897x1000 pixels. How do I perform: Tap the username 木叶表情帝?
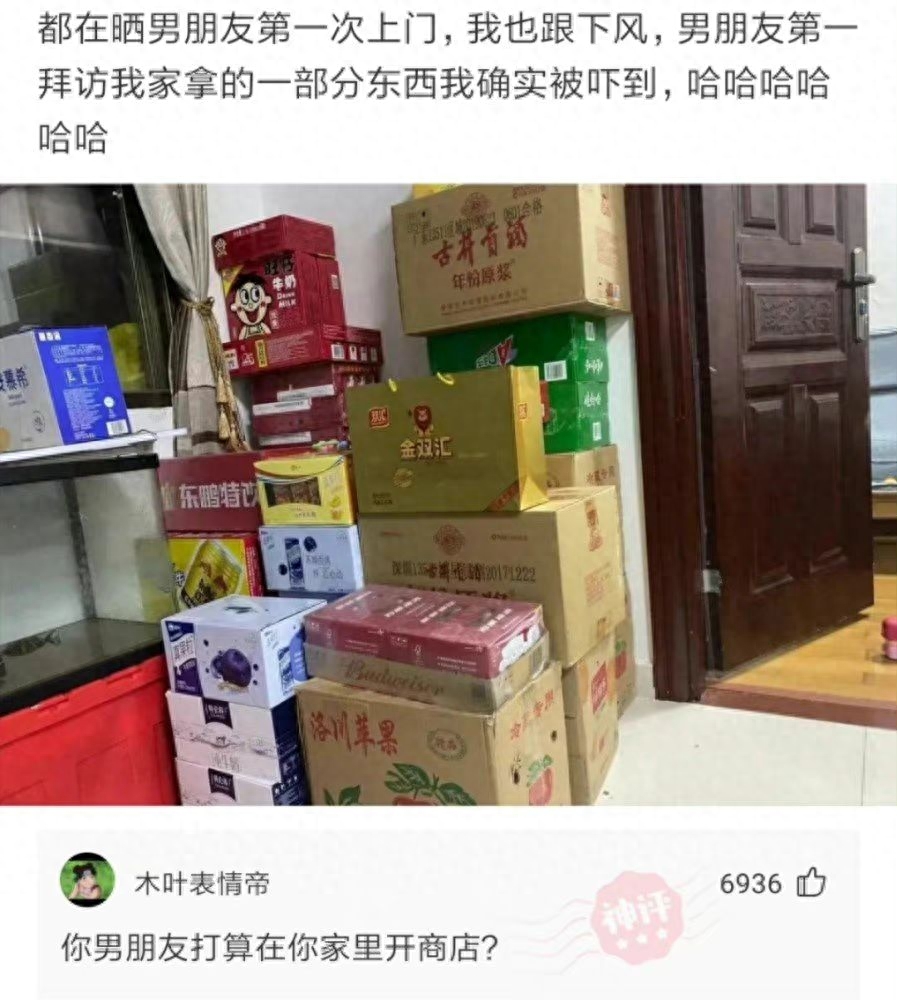click(202, 884)
